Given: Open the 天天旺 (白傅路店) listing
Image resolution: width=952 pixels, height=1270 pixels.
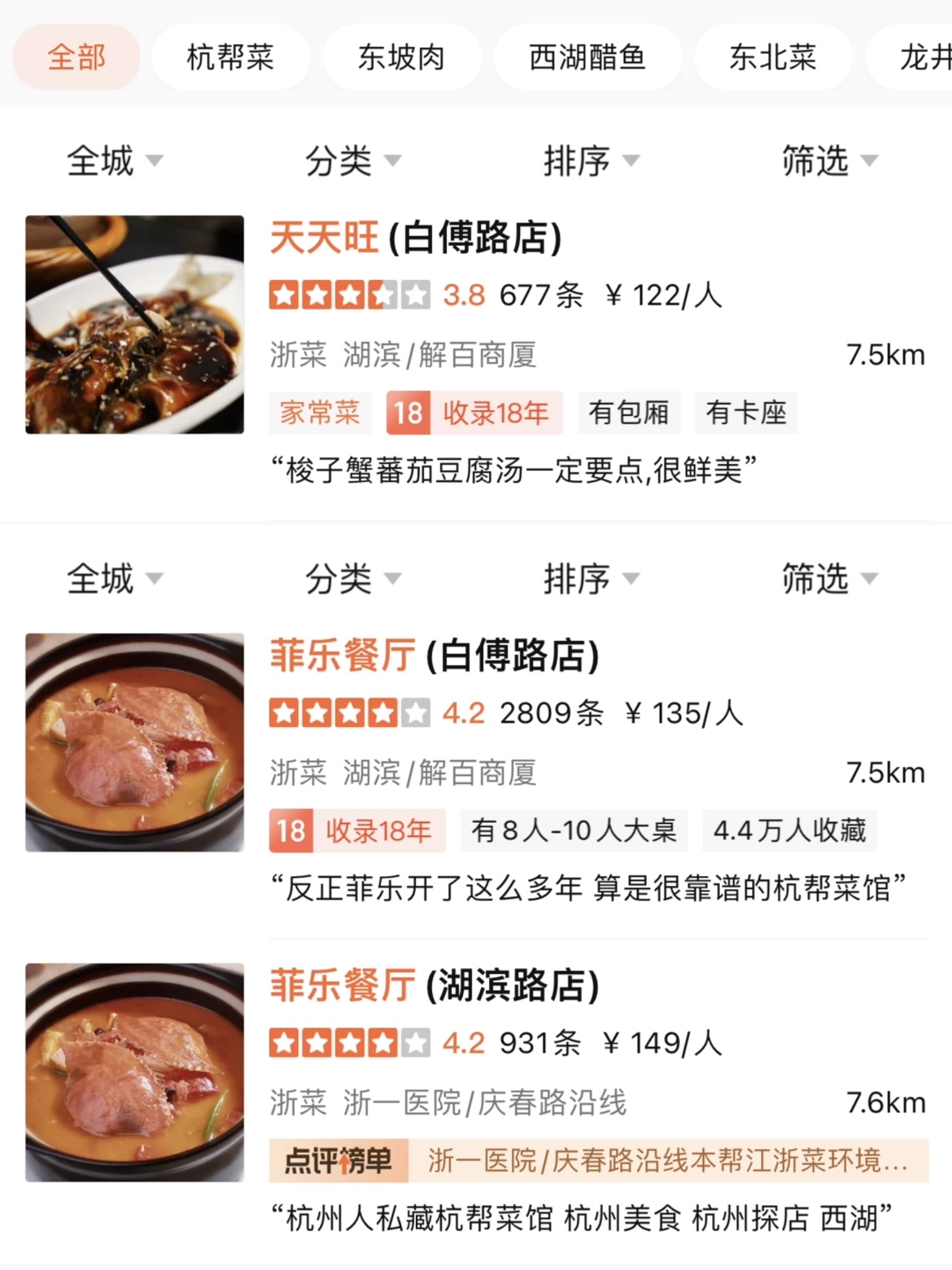Looking at the screenshot, I should pos(416,239).
